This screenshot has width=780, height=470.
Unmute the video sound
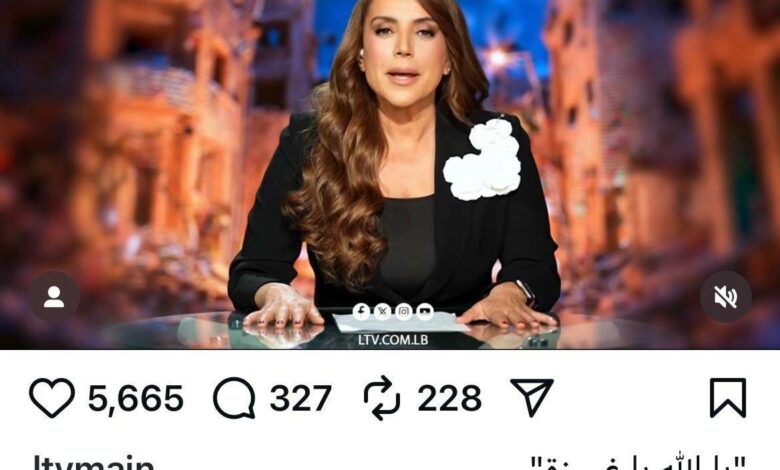click(725, 296)
